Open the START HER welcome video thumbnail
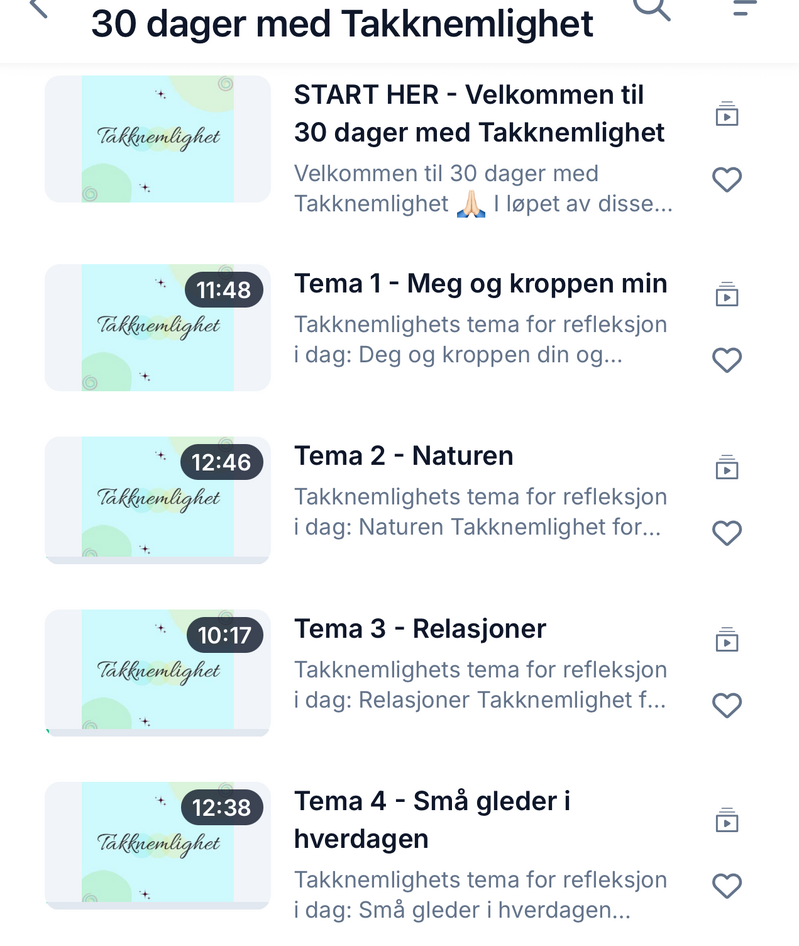The image size is (799, 946). (158, 139)
